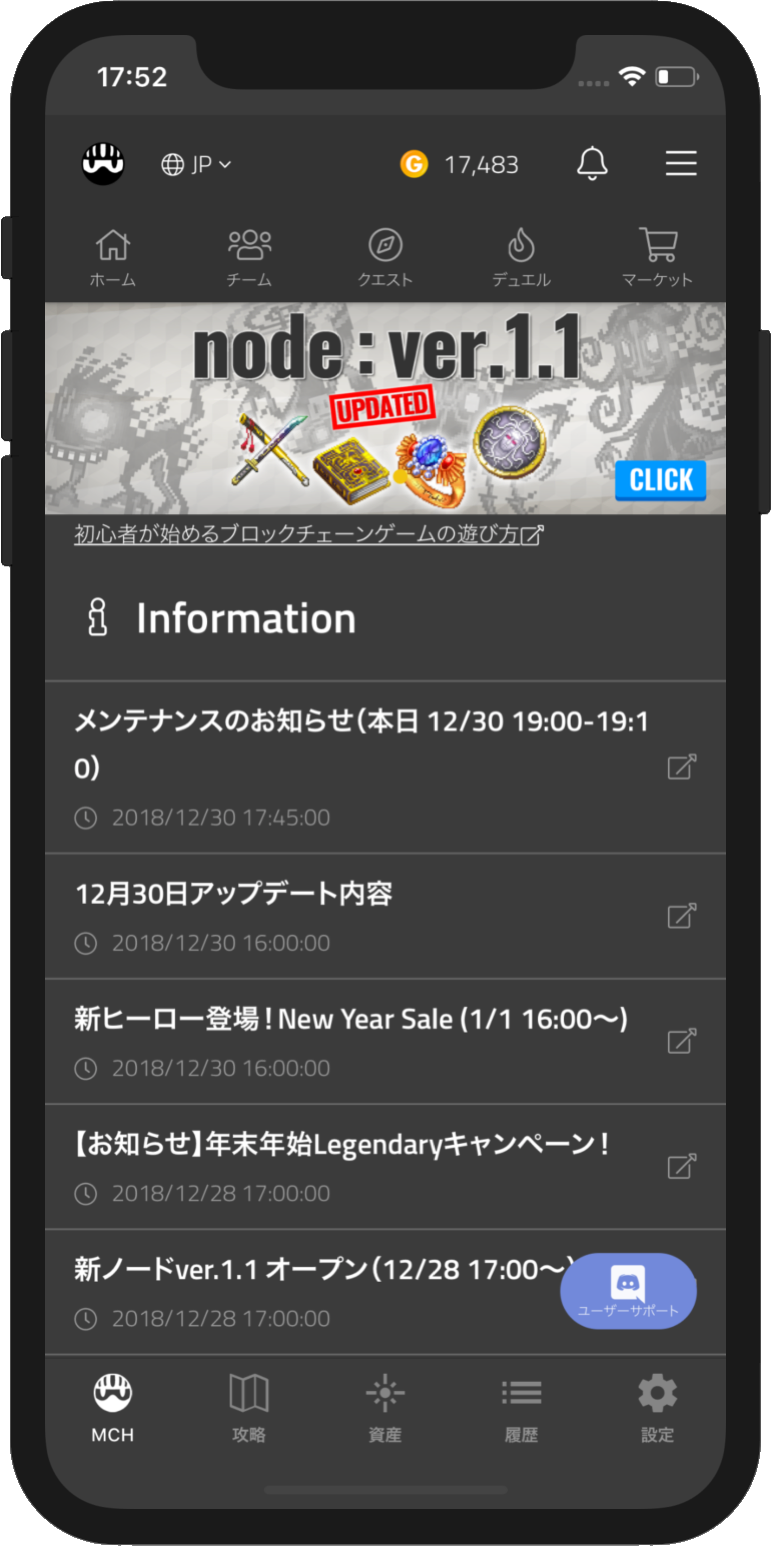This screenshot has width=772, height=1546.
Task: Tap the node ver.1.1 banner
Action: (385, 408)
